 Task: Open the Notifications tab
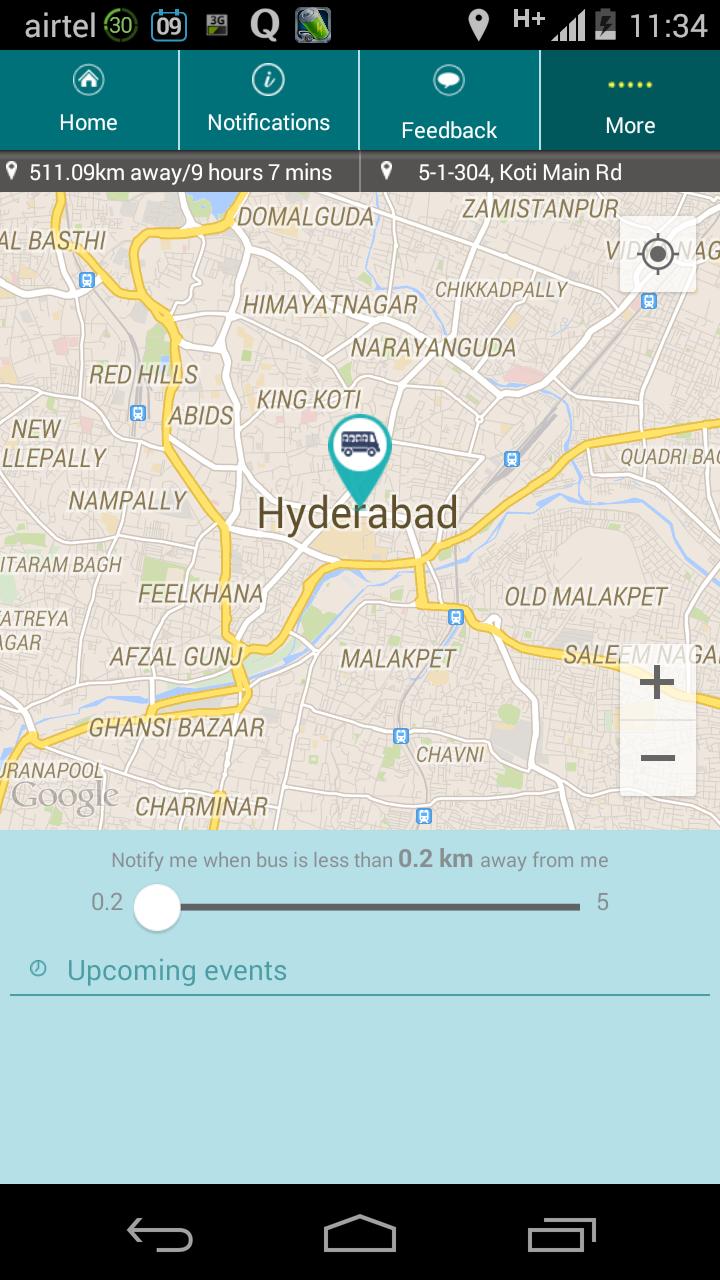point(268,100)
